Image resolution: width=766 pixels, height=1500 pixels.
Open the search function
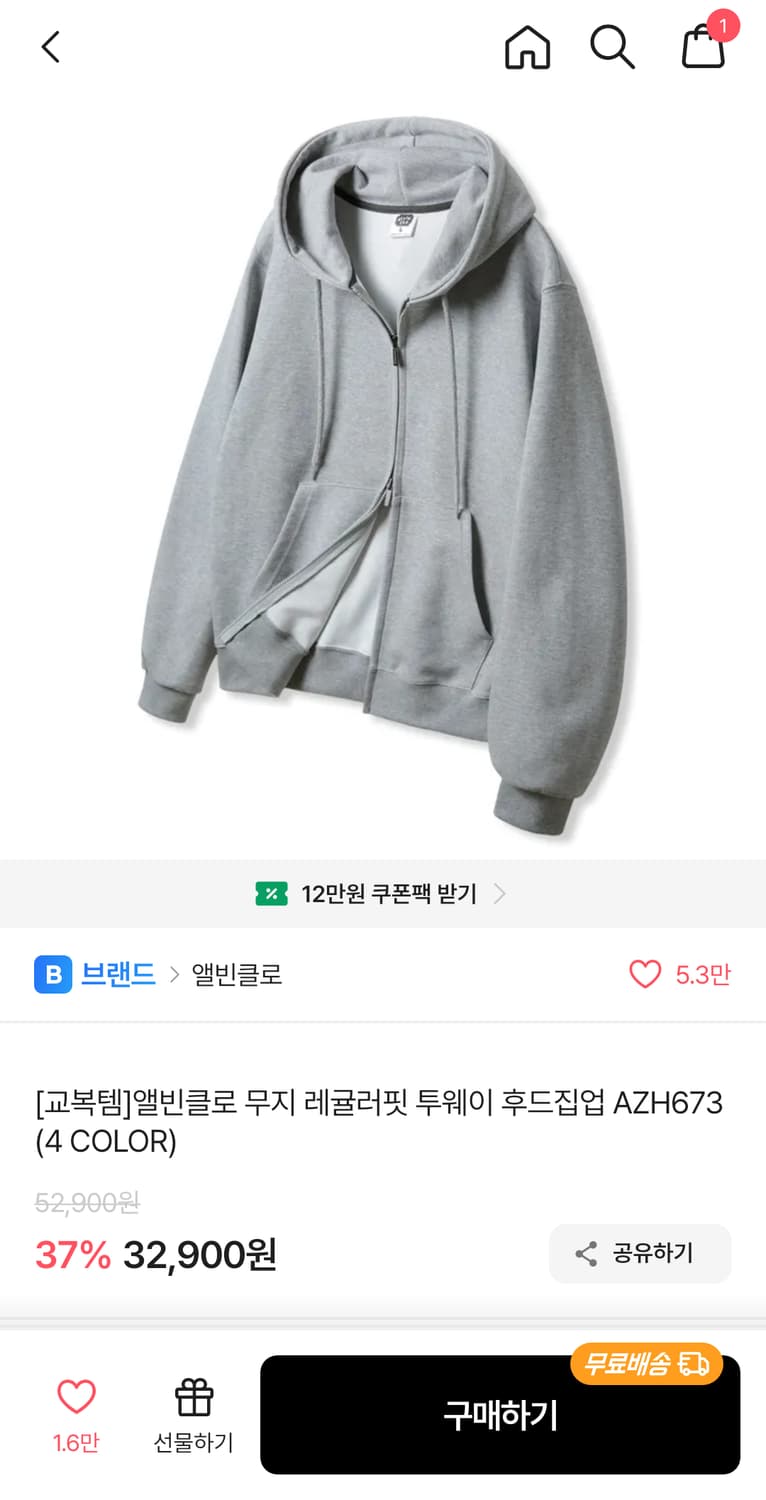coord(612,46)
